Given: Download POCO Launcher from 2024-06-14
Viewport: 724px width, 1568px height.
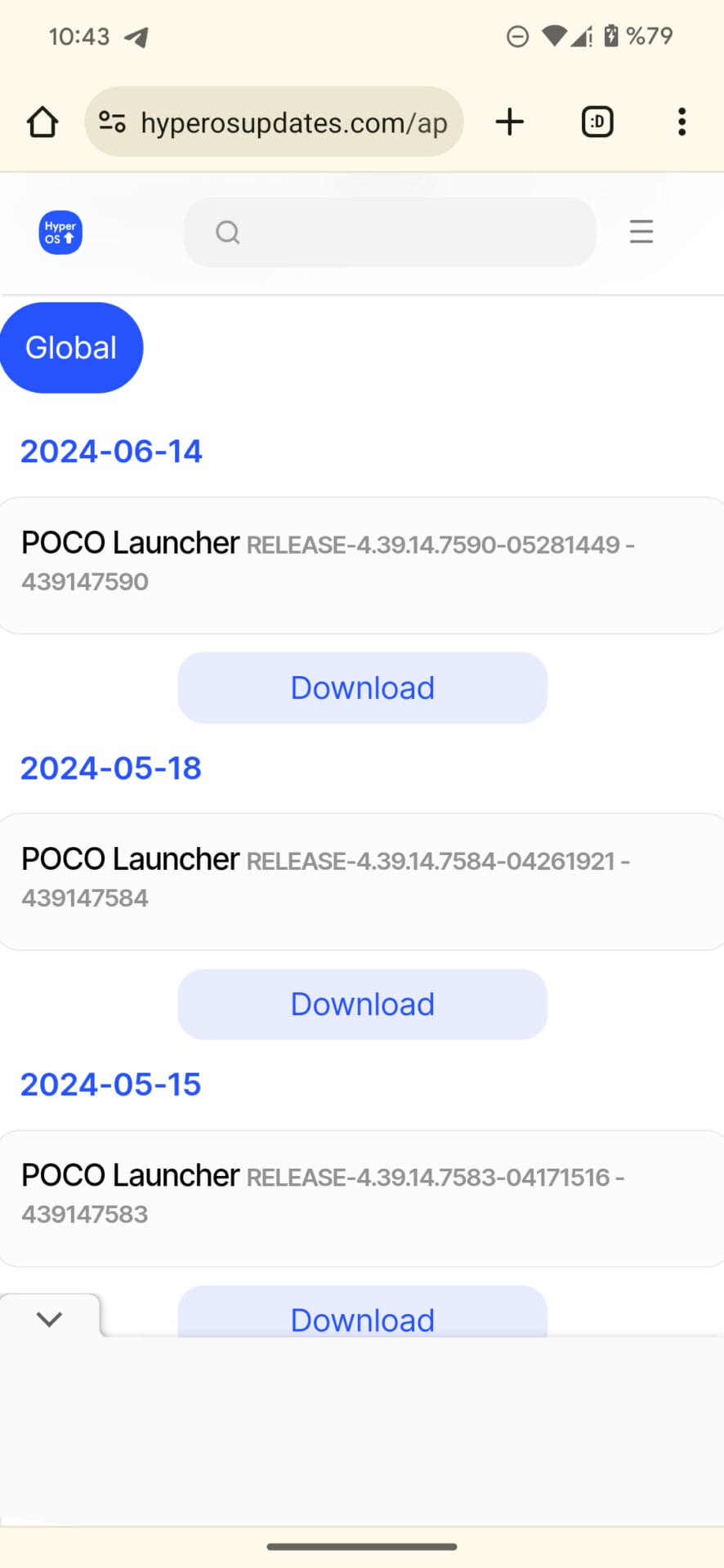Looking at the screenshot, I should tap(362, 688).
